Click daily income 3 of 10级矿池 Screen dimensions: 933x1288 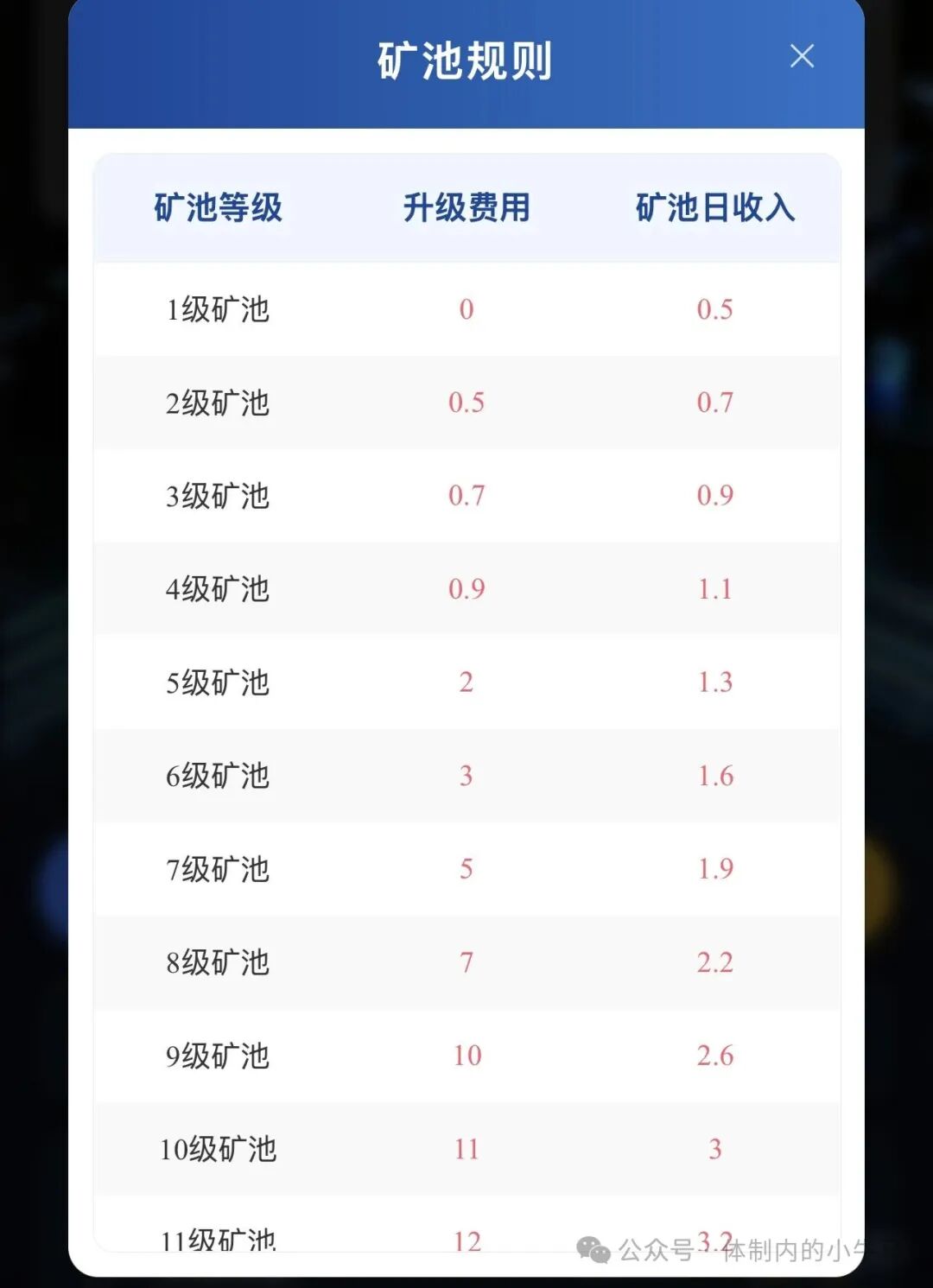click(x=715, y=1149)
